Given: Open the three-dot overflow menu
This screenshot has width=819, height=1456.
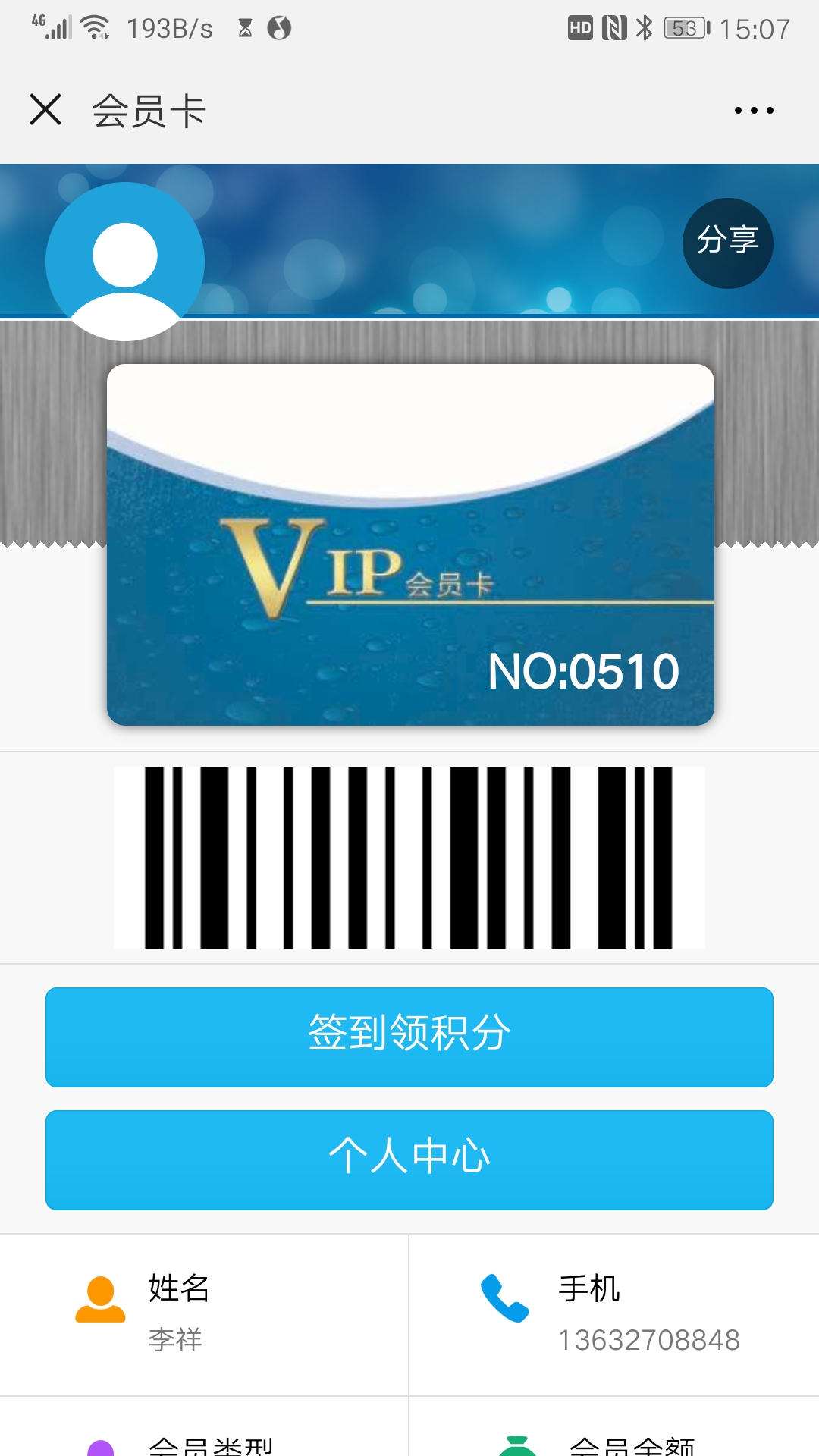Looking at the screenshot, I should pos(754,111).
